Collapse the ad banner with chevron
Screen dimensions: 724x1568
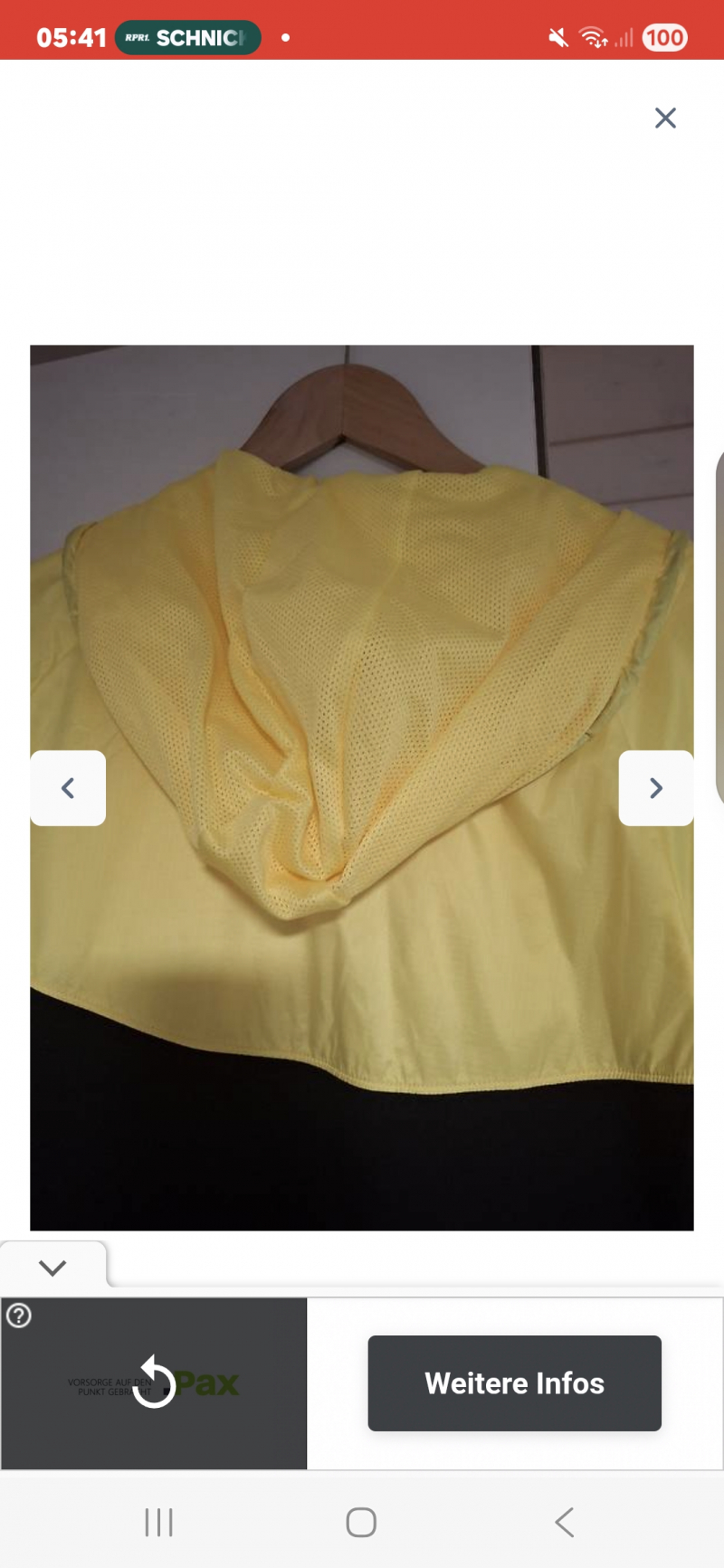[x=52, y=1267]
